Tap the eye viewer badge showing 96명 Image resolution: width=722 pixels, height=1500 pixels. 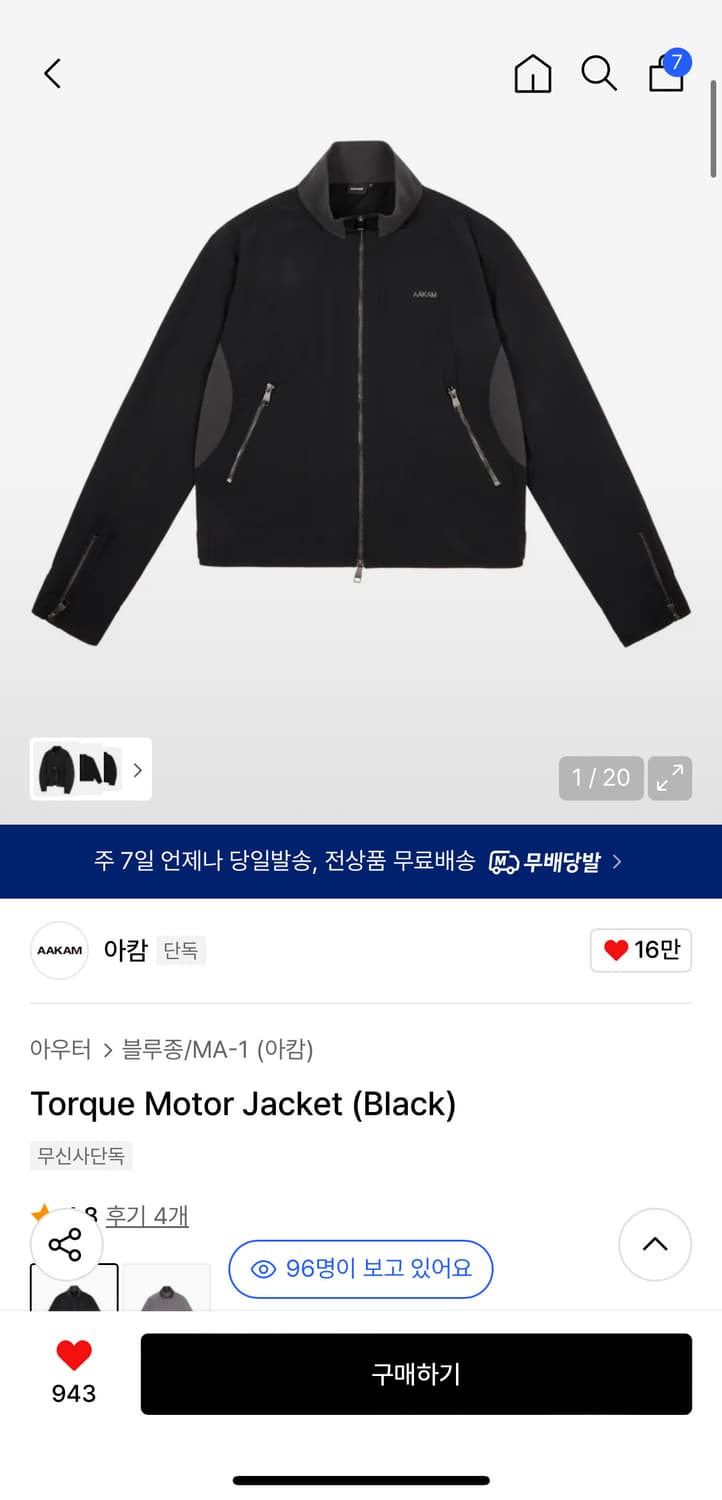[360, 1269]
